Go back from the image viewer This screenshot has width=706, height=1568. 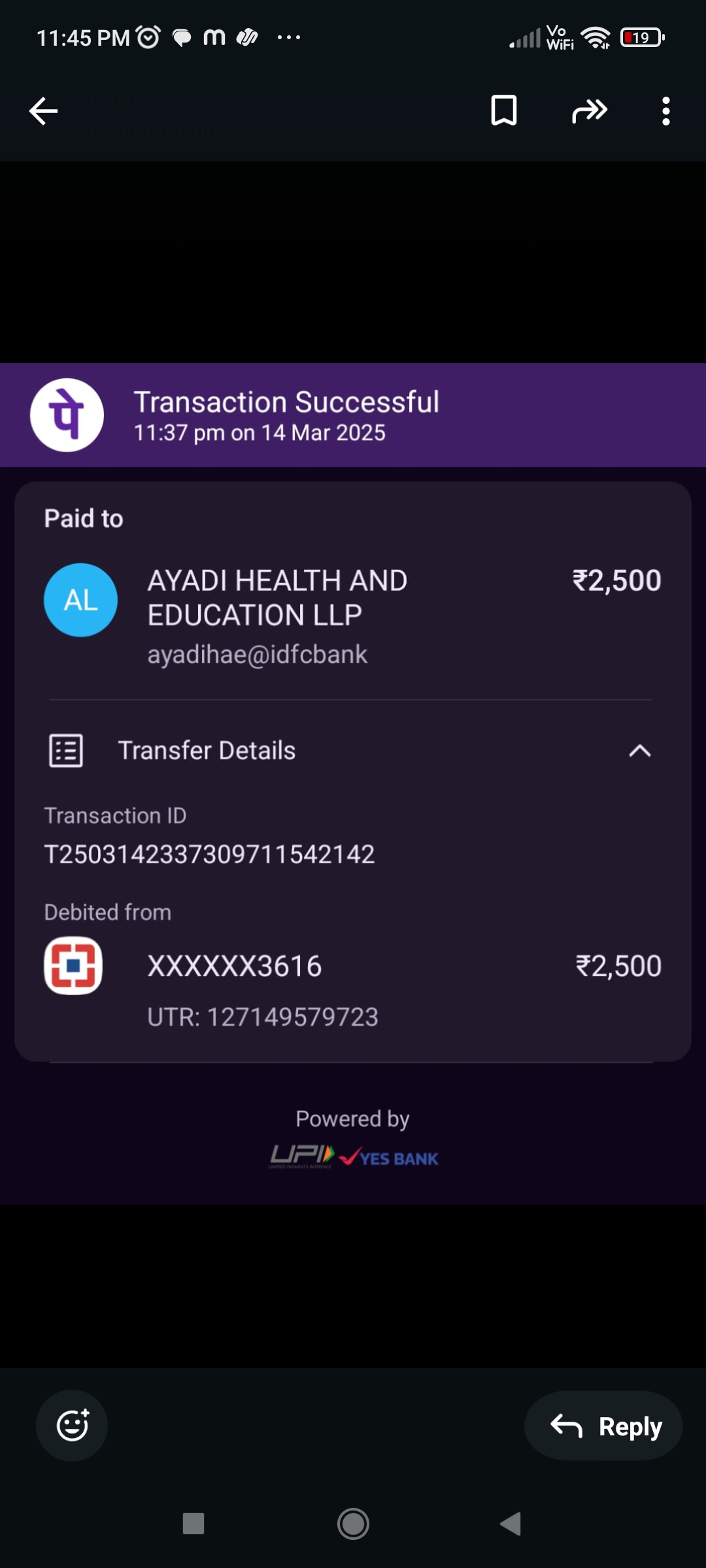[44, 111]
